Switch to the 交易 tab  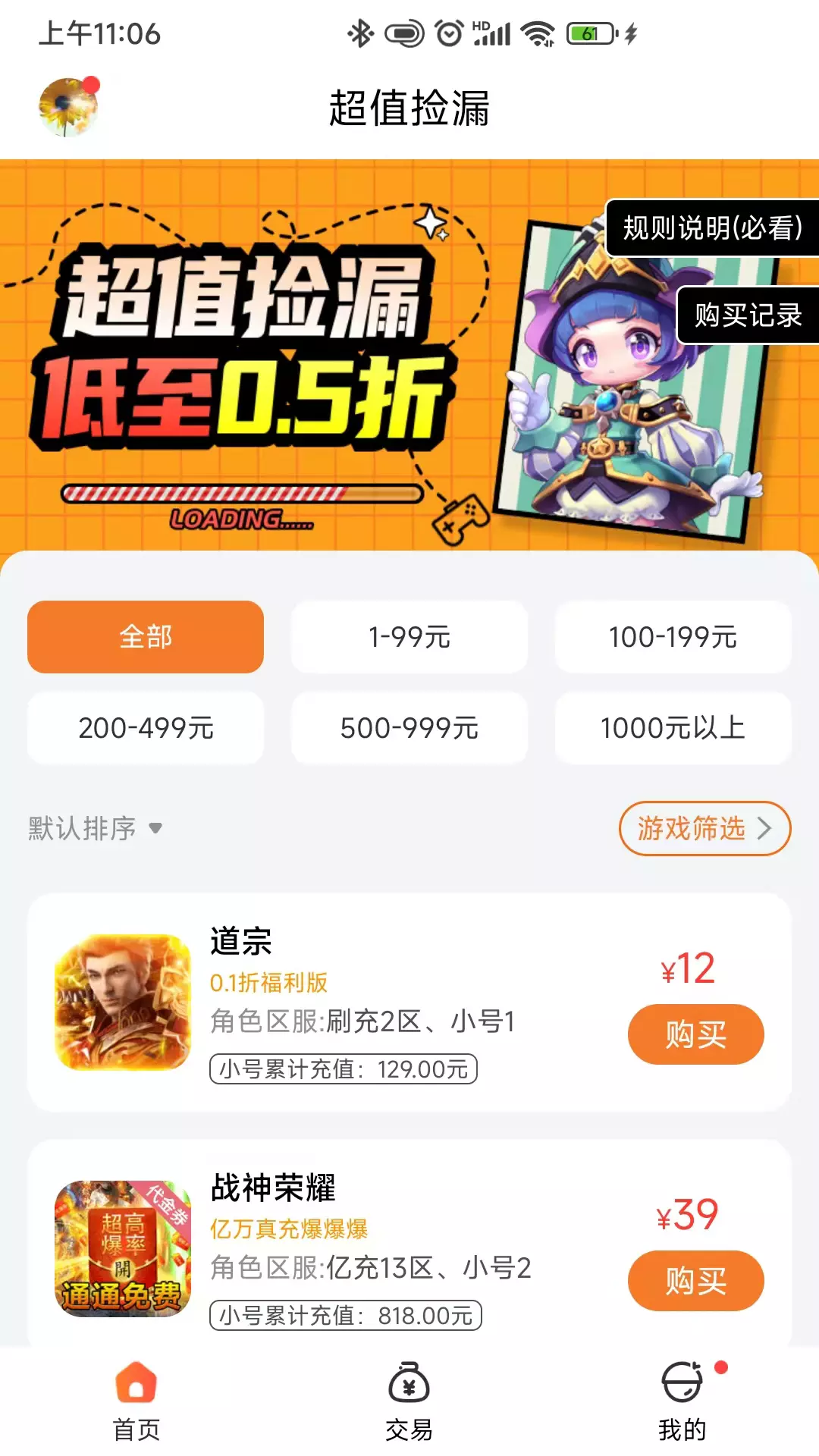[409, 1401]
